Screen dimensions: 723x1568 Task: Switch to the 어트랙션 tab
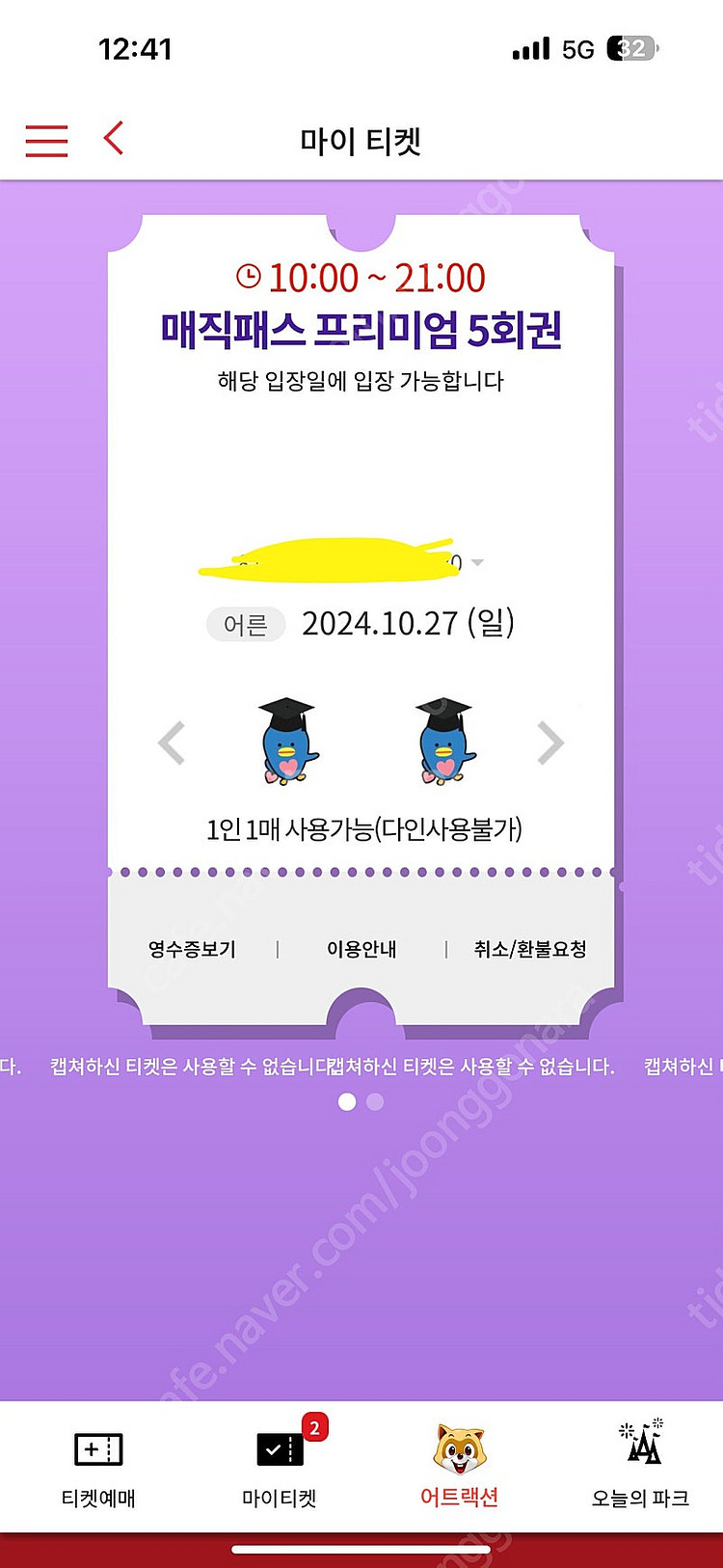[460, 1468]
